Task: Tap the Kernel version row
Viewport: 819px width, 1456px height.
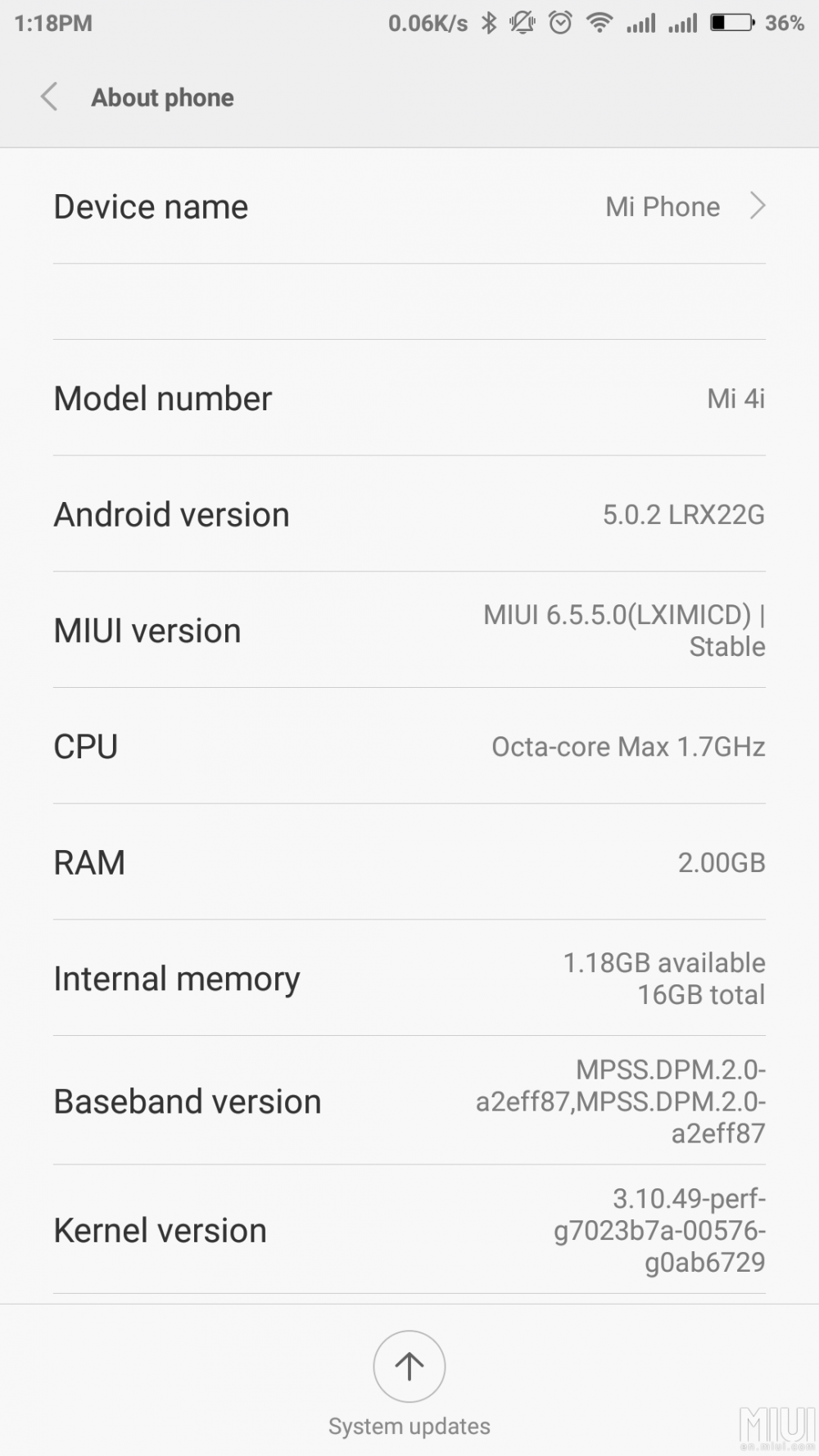Action: pos(409,1230)
